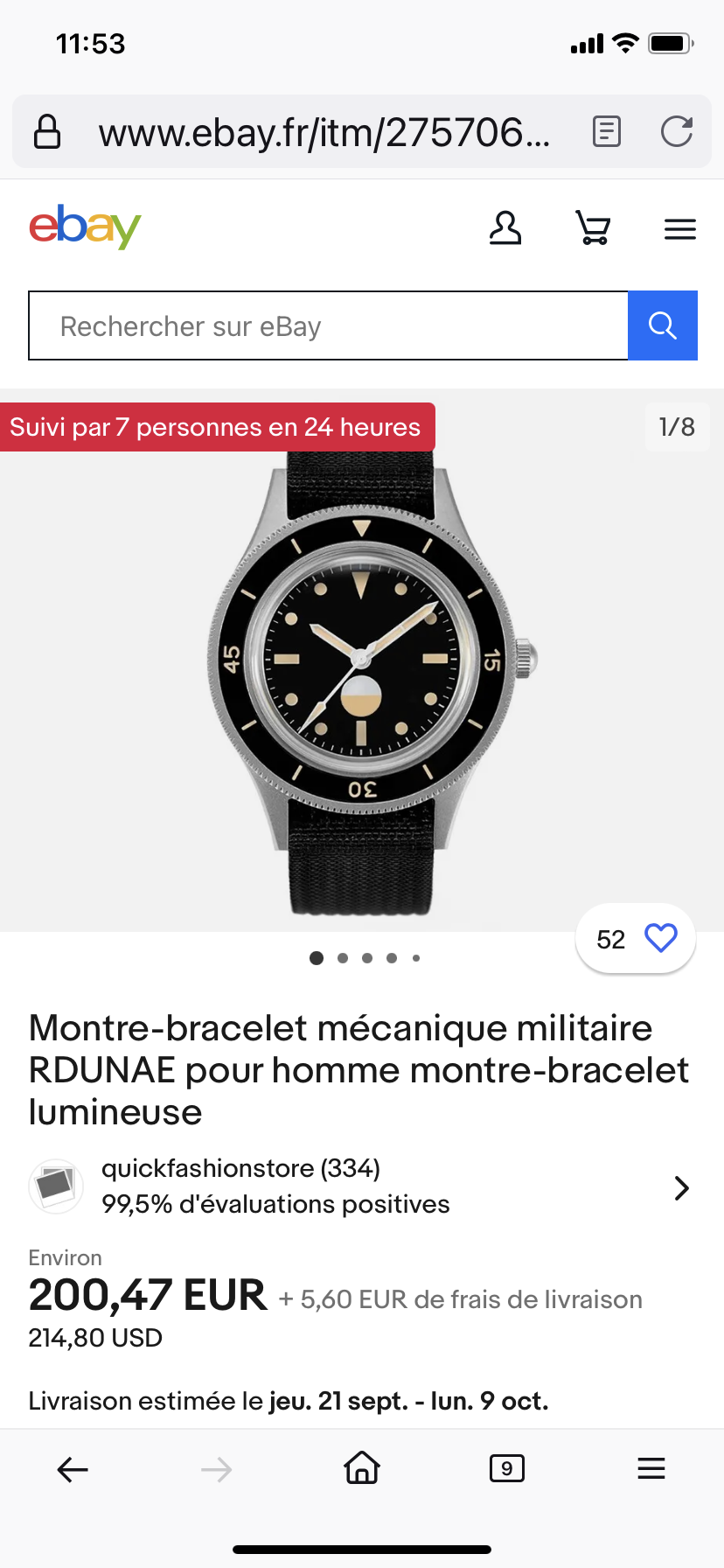Open the eBay hamburger menu
The height and width of the screenshot is (1568, 724).
pos(679,229)
